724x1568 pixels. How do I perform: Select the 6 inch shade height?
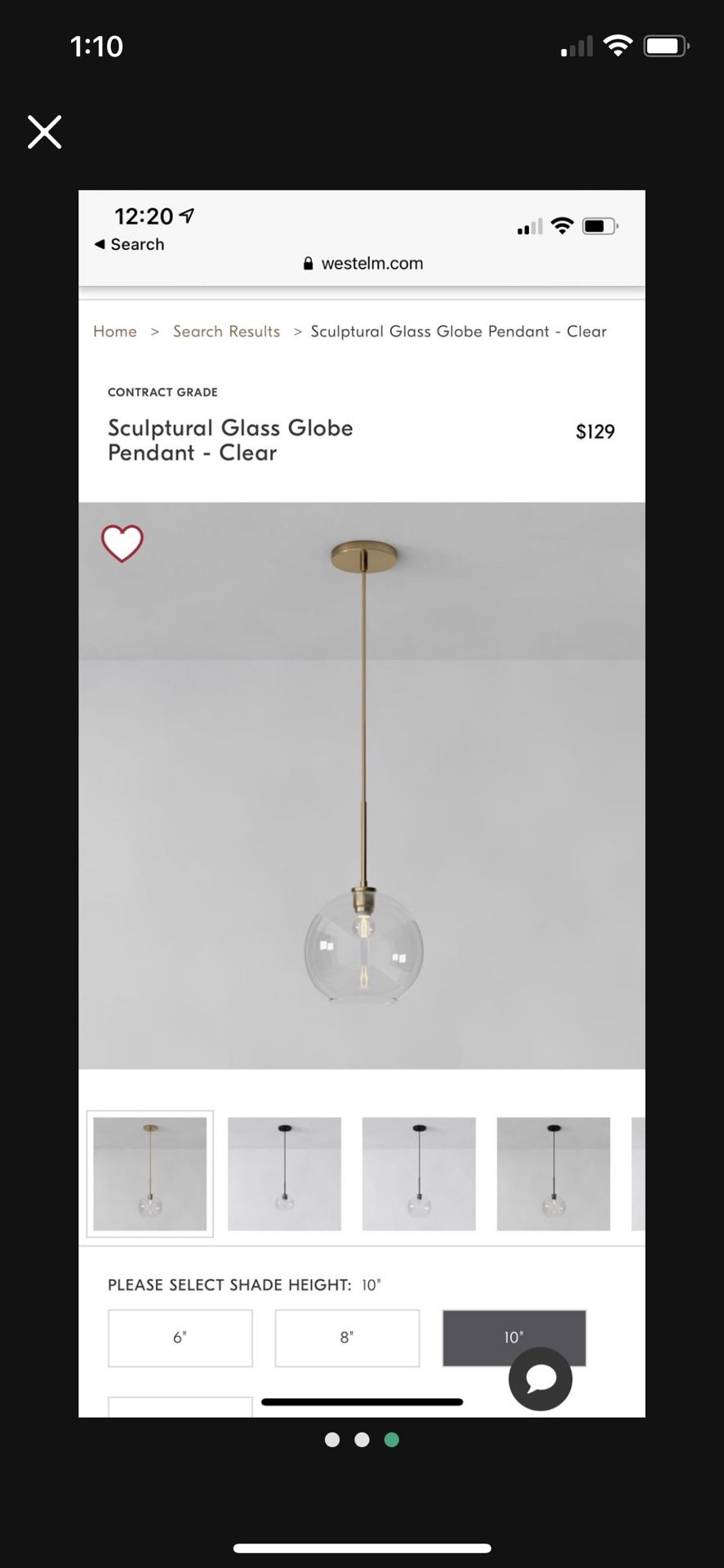(x=180, y=1338)
